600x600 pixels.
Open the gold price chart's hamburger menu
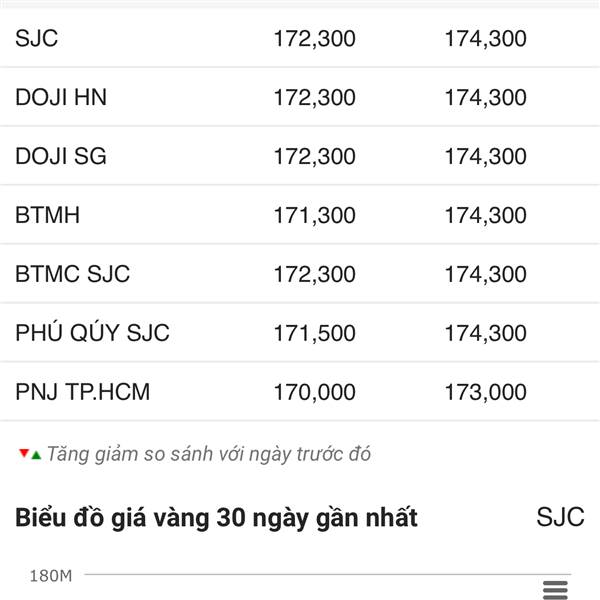555,589
